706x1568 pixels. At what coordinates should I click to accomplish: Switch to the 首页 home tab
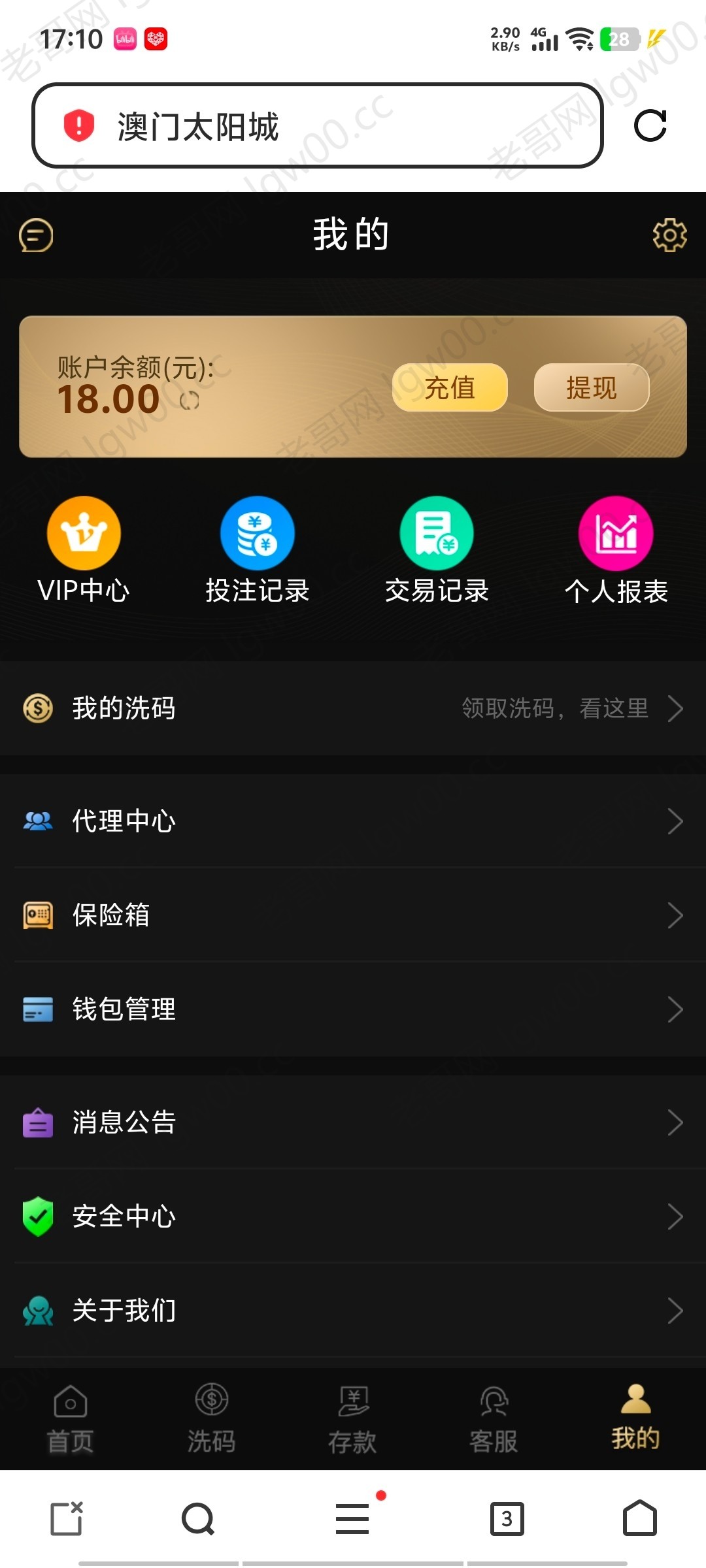(x=71, y=1419)
